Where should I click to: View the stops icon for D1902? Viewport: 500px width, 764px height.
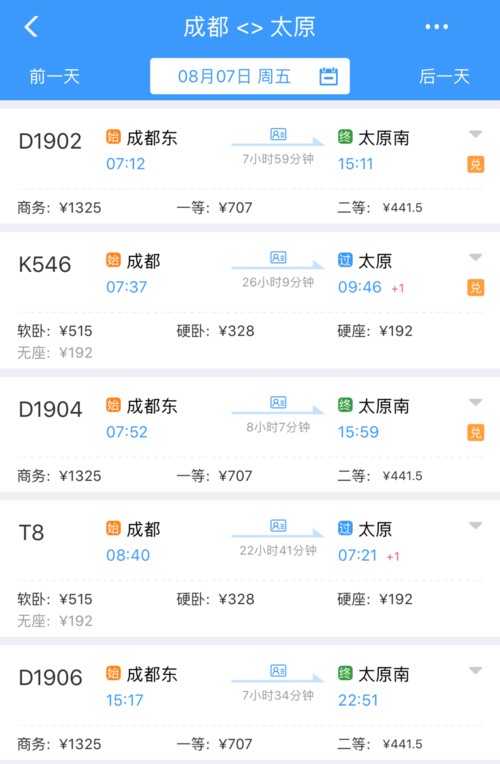[278, 134]
